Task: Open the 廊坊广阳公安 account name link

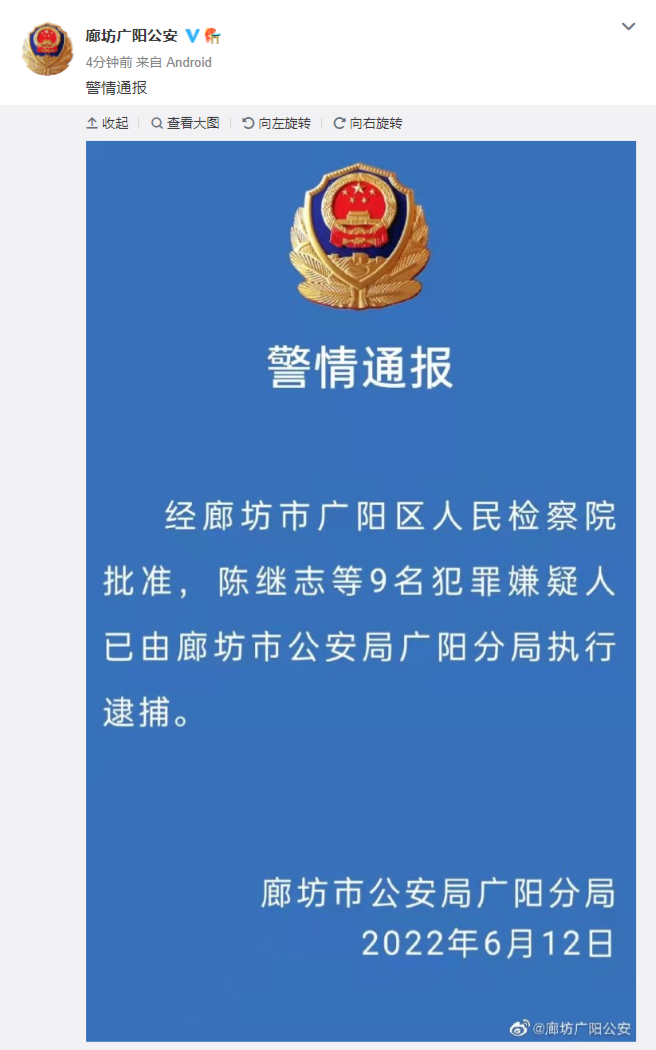Action: [x=131, y=36]
